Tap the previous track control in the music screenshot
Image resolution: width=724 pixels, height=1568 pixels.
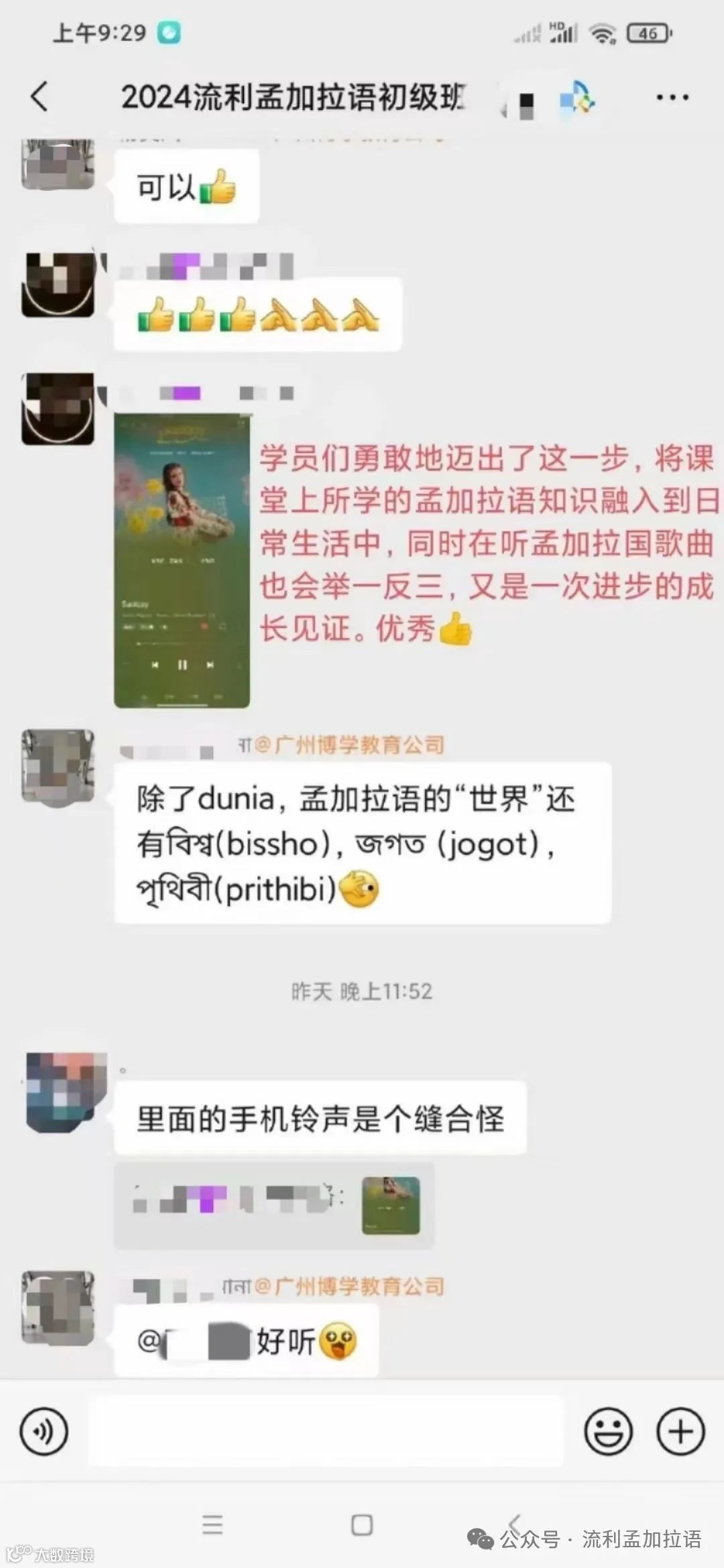pos(155,665)
